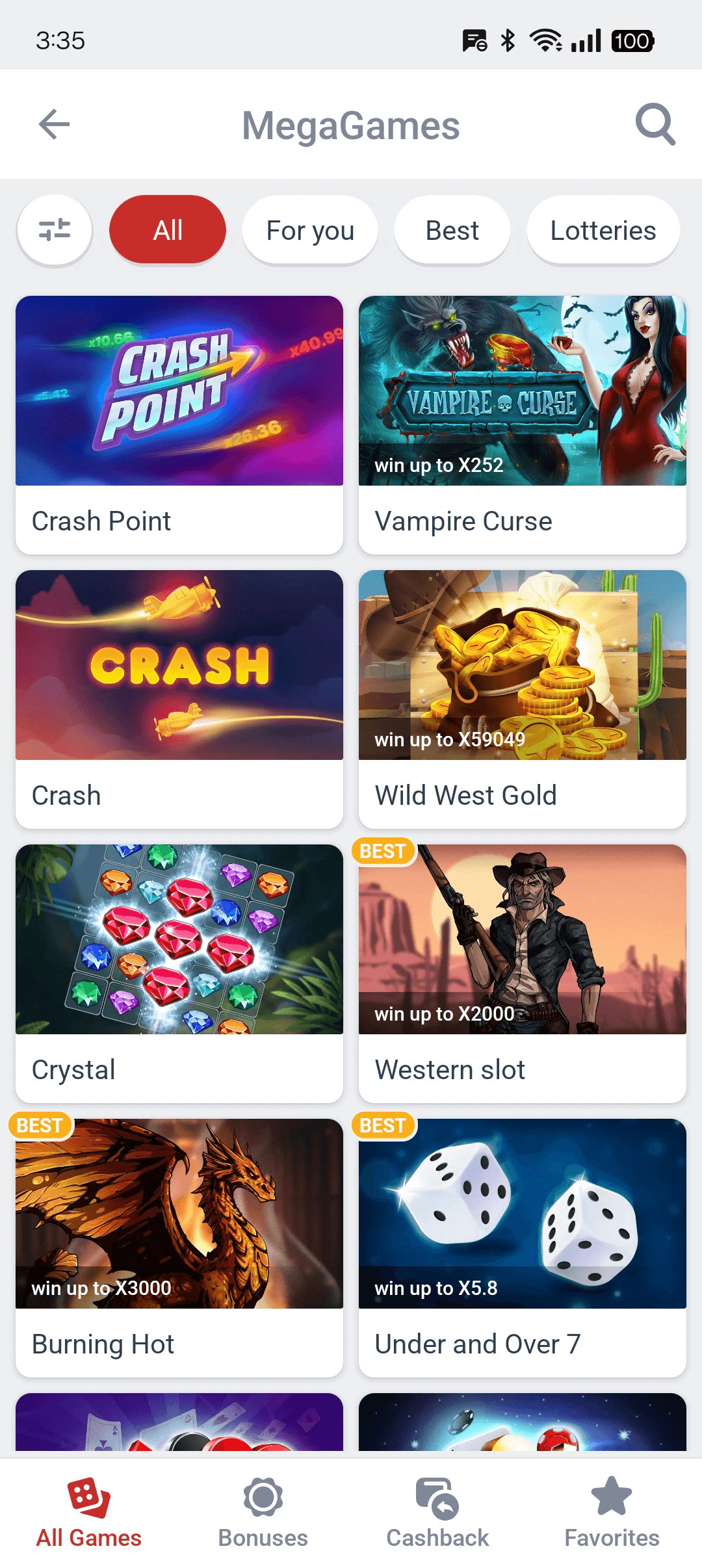Switch to the All Games tab
The image size is (702, 1568).
point(88,1513)
